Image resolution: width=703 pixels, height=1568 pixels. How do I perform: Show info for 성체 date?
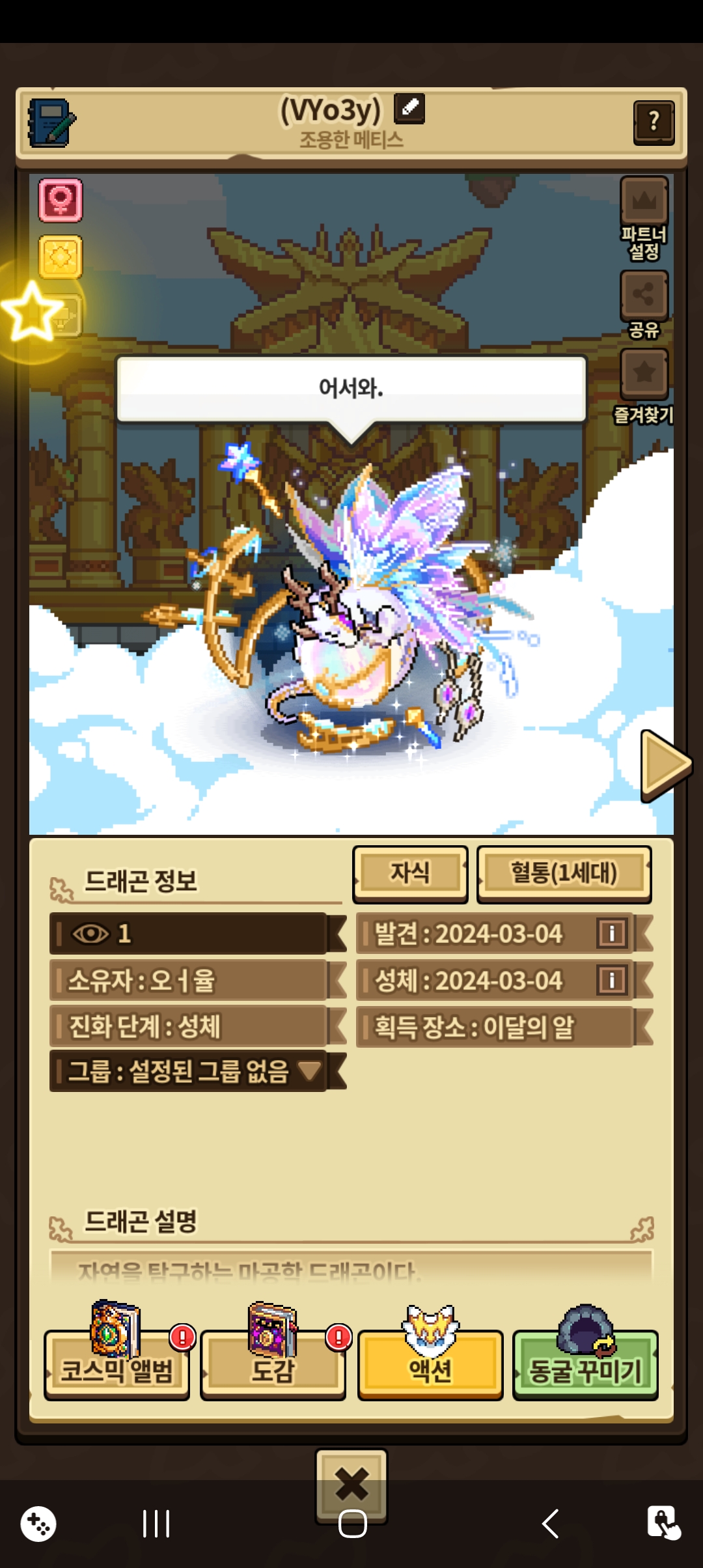(x=612, y=980)
